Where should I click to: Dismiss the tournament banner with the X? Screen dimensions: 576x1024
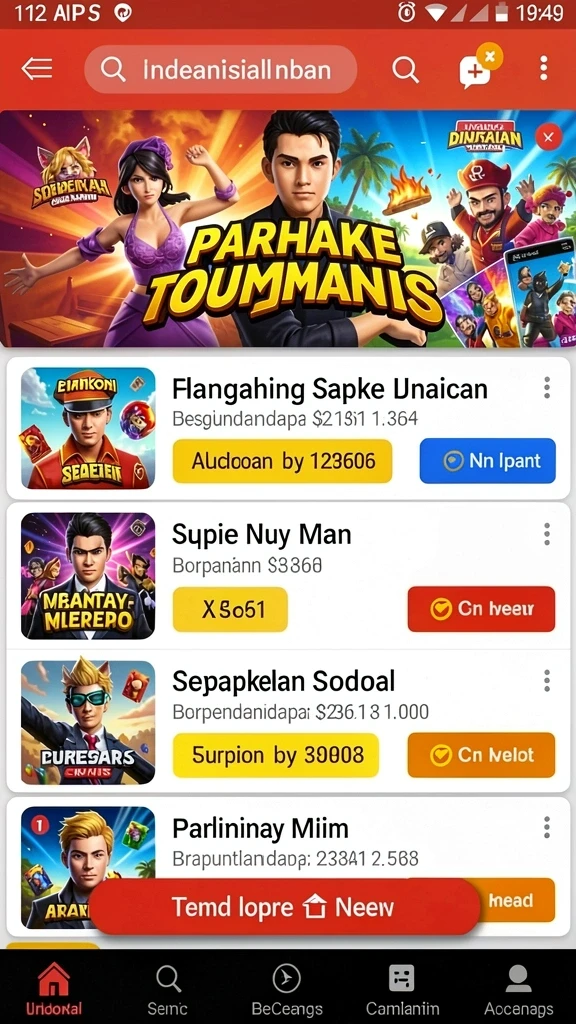pyautogui.click(x=549, y=137)
